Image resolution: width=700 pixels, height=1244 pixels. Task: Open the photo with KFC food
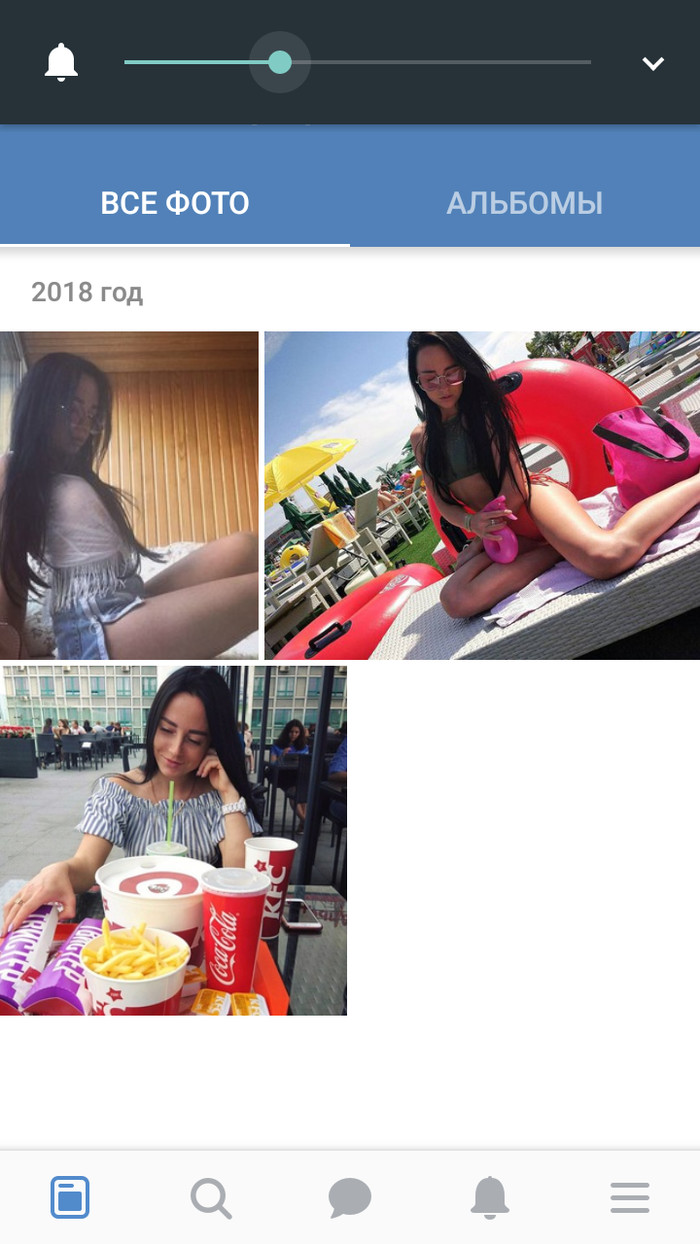(173, 840)
